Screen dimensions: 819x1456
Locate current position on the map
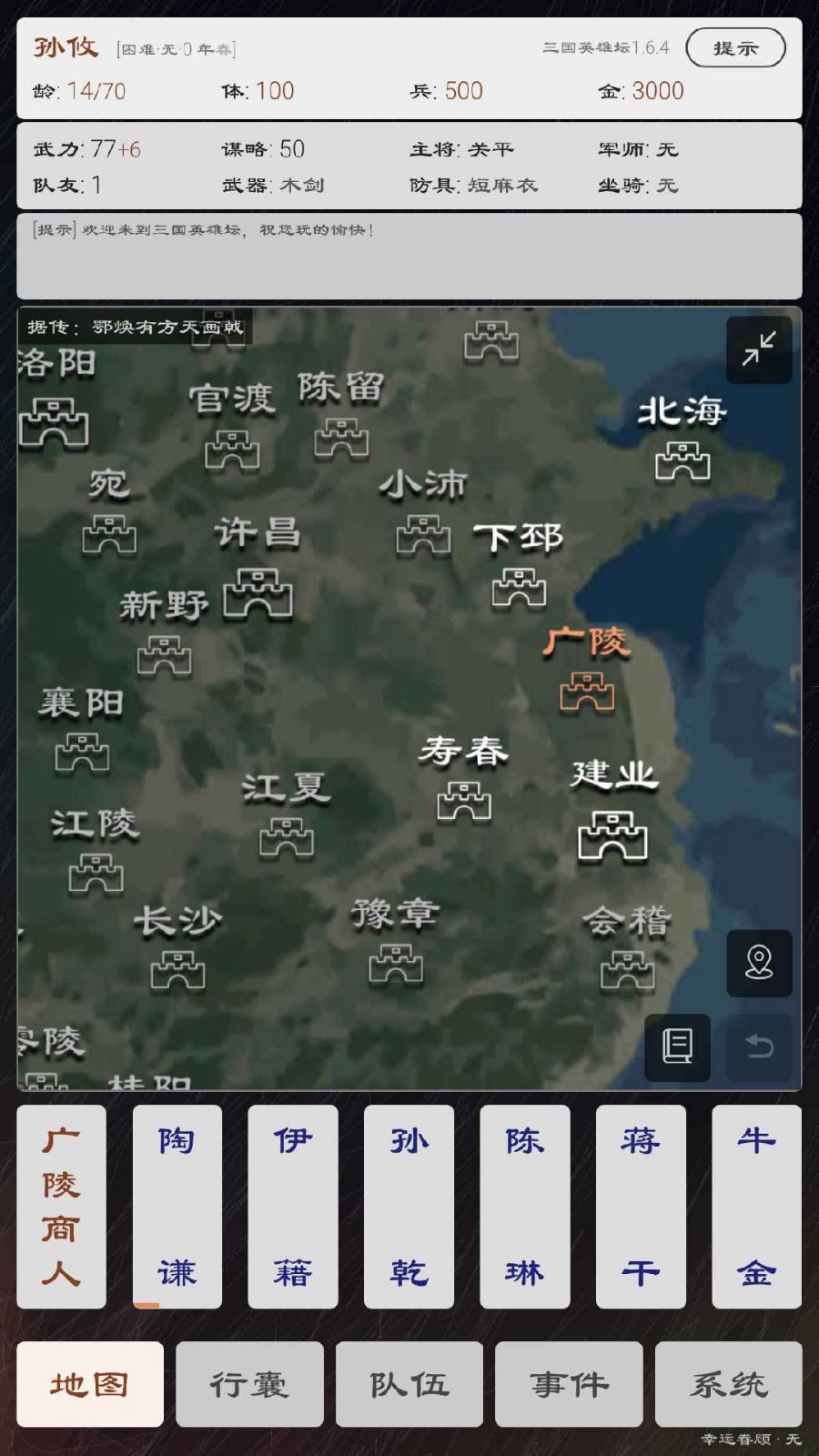point(759,963)
